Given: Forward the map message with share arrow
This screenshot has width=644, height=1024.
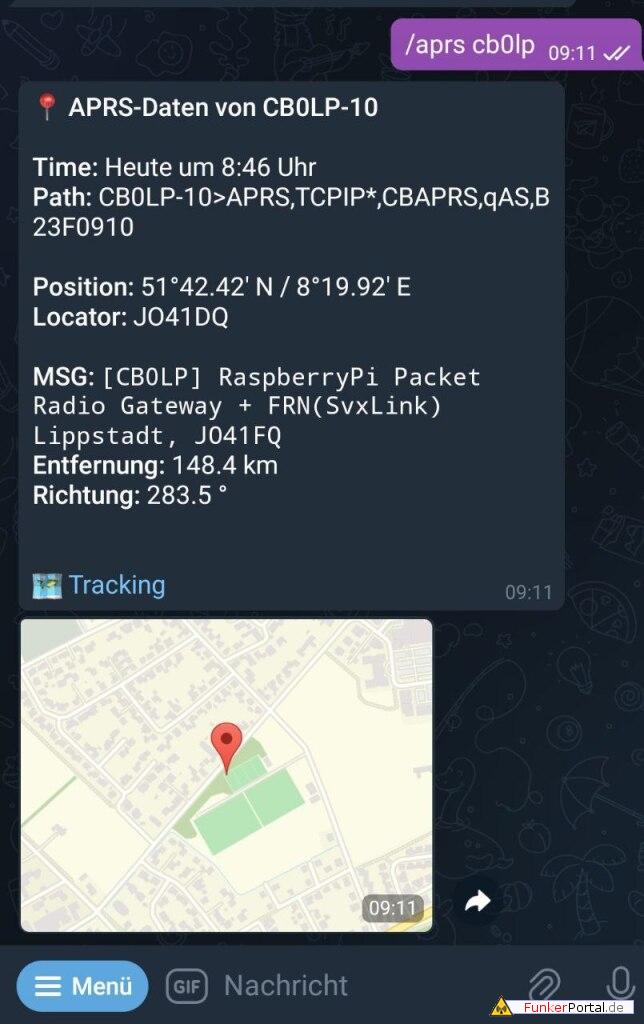Looking at the screenshot, I should click(x=477, y=901).
